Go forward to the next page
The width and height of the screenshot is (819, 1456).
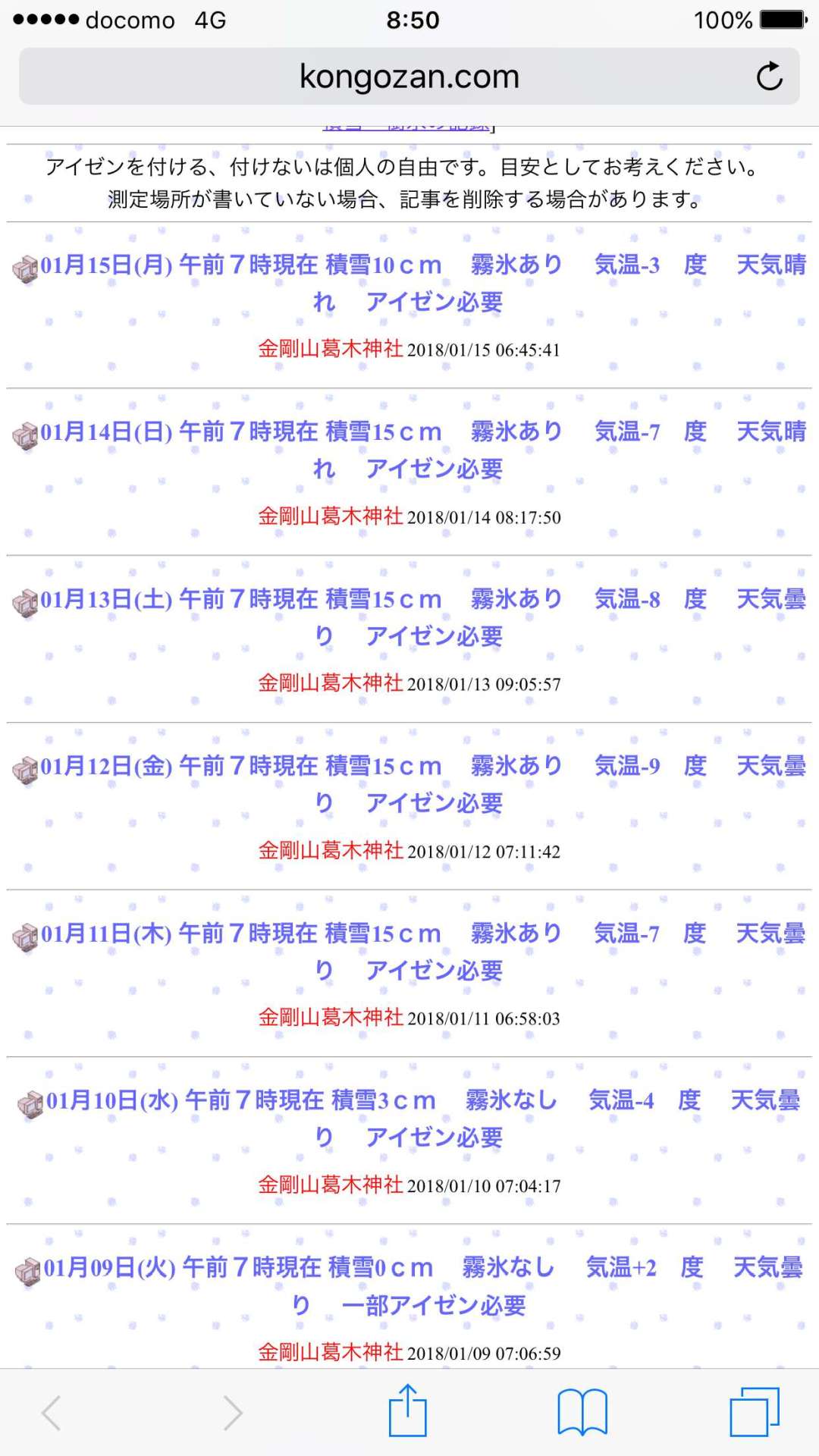[232, 1413]
